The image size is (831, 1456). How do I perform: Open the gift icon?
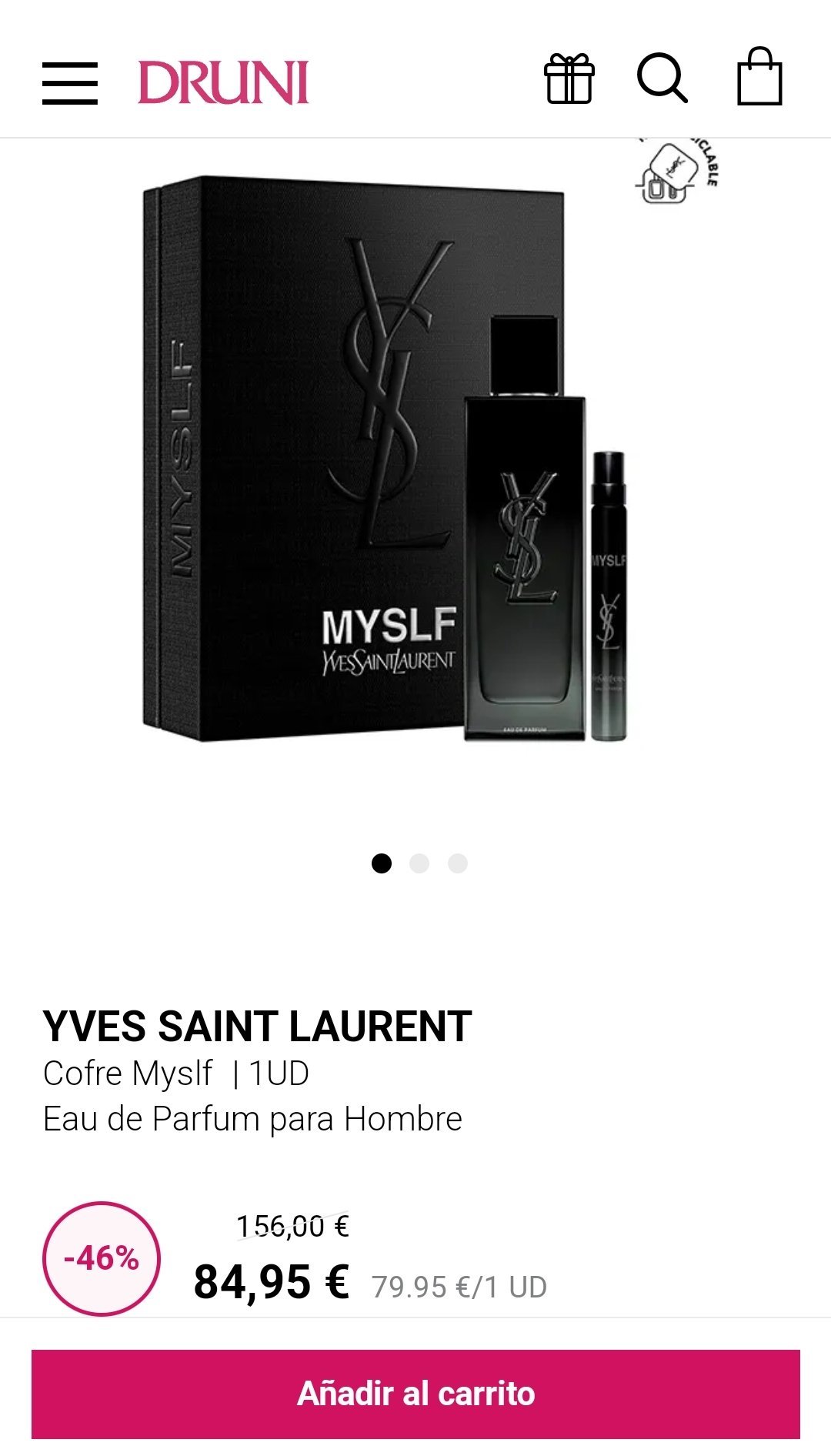point(569,79)
